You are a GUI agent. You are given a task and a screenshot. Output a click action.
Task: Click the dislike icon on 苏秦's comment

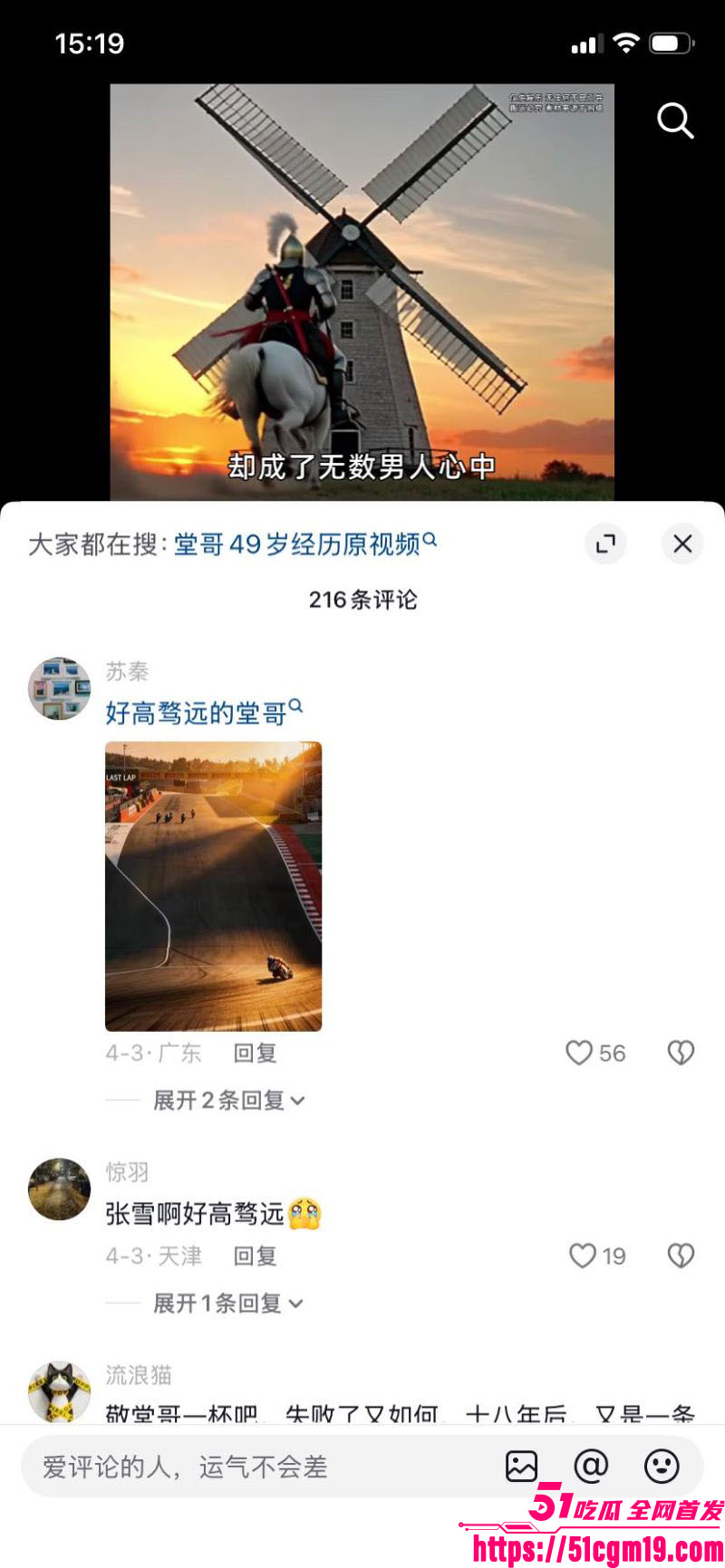[x=681, y=1052]
